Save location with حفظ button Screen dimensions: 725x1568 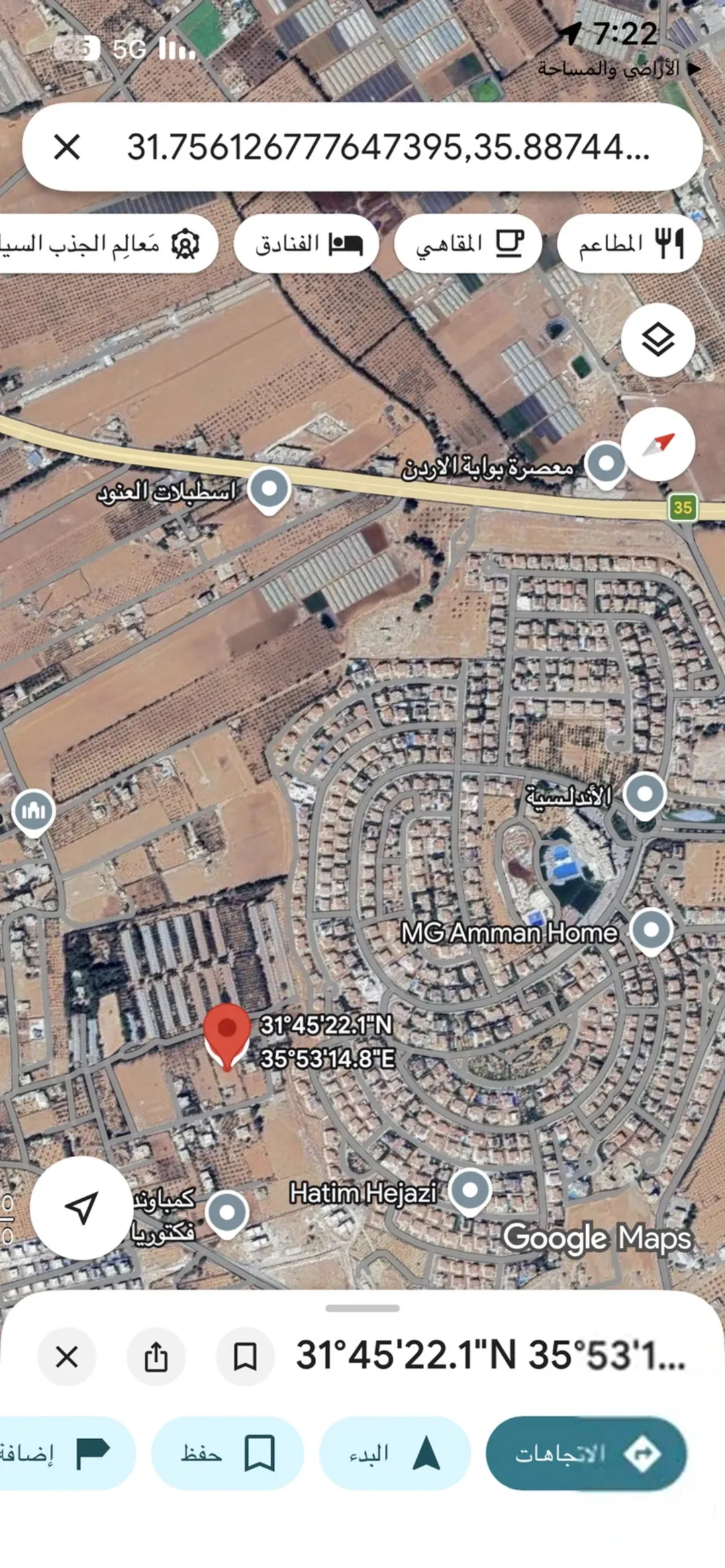(228, 1453)
